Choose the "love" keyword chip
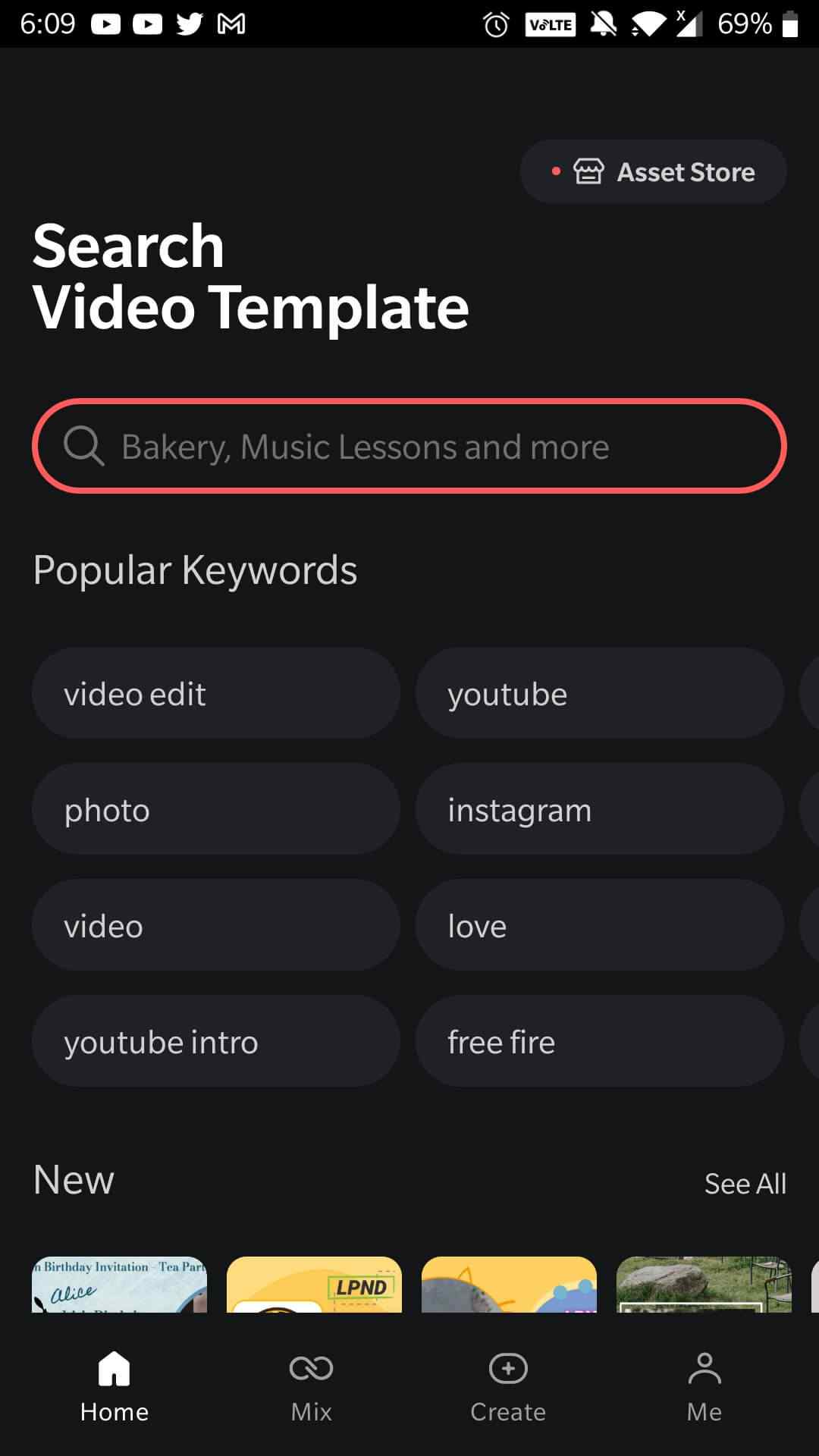This screenshot has width=819, height=1456. (x=599, y=926)
